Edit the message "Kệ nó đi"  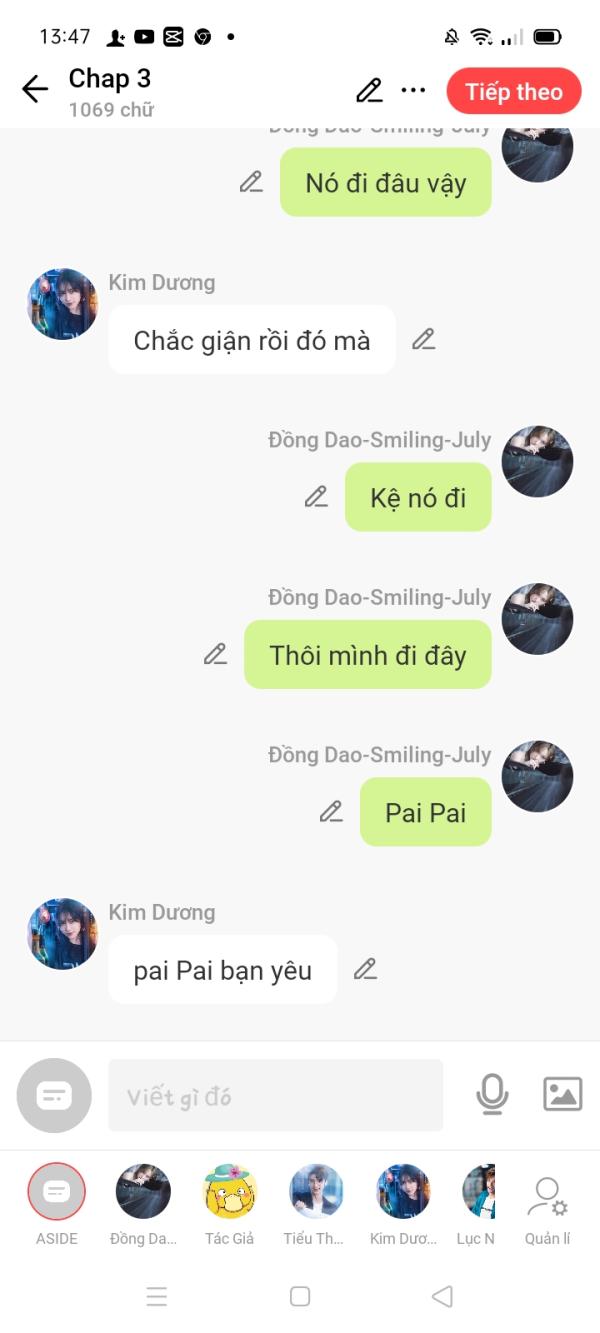317,497
